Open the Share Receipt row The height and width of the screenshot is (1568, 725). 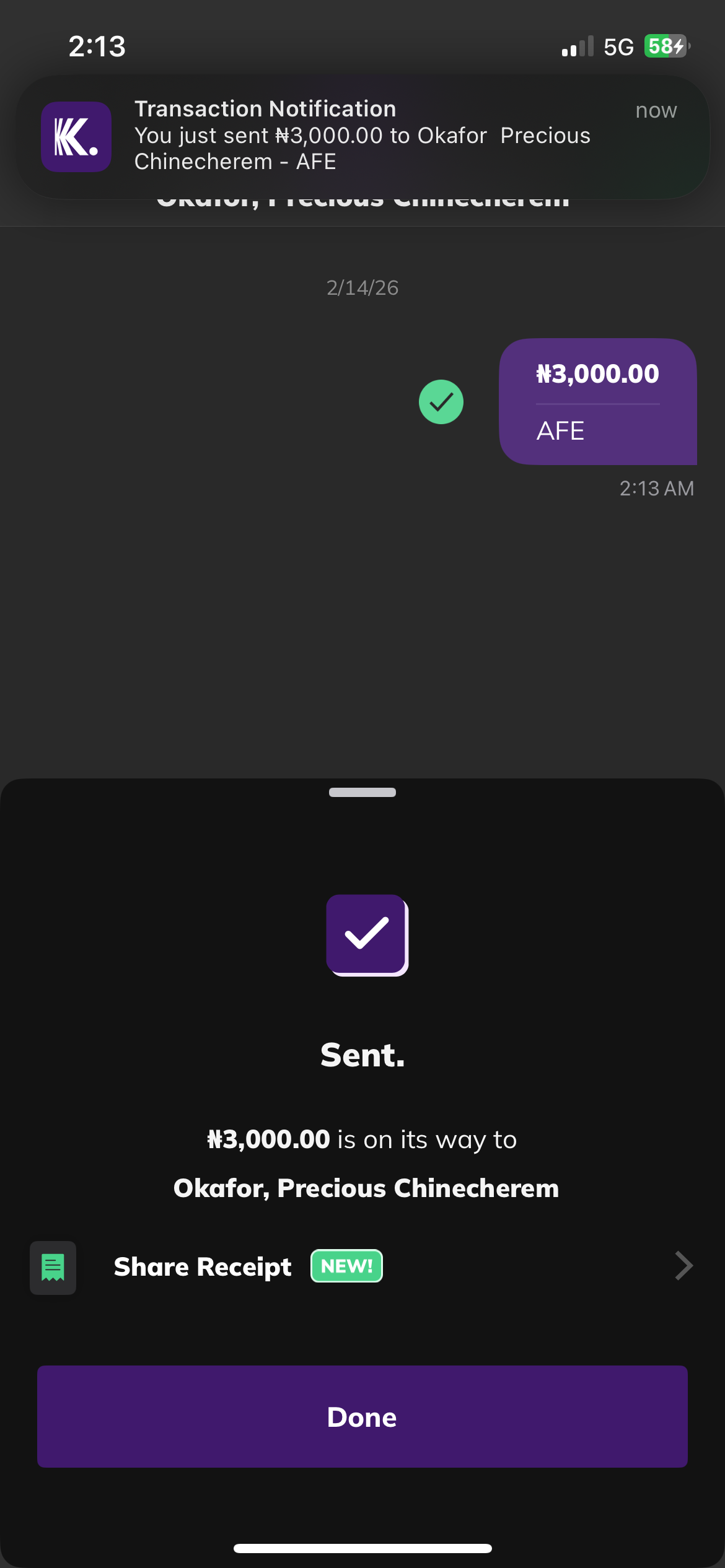[362, 1266]
